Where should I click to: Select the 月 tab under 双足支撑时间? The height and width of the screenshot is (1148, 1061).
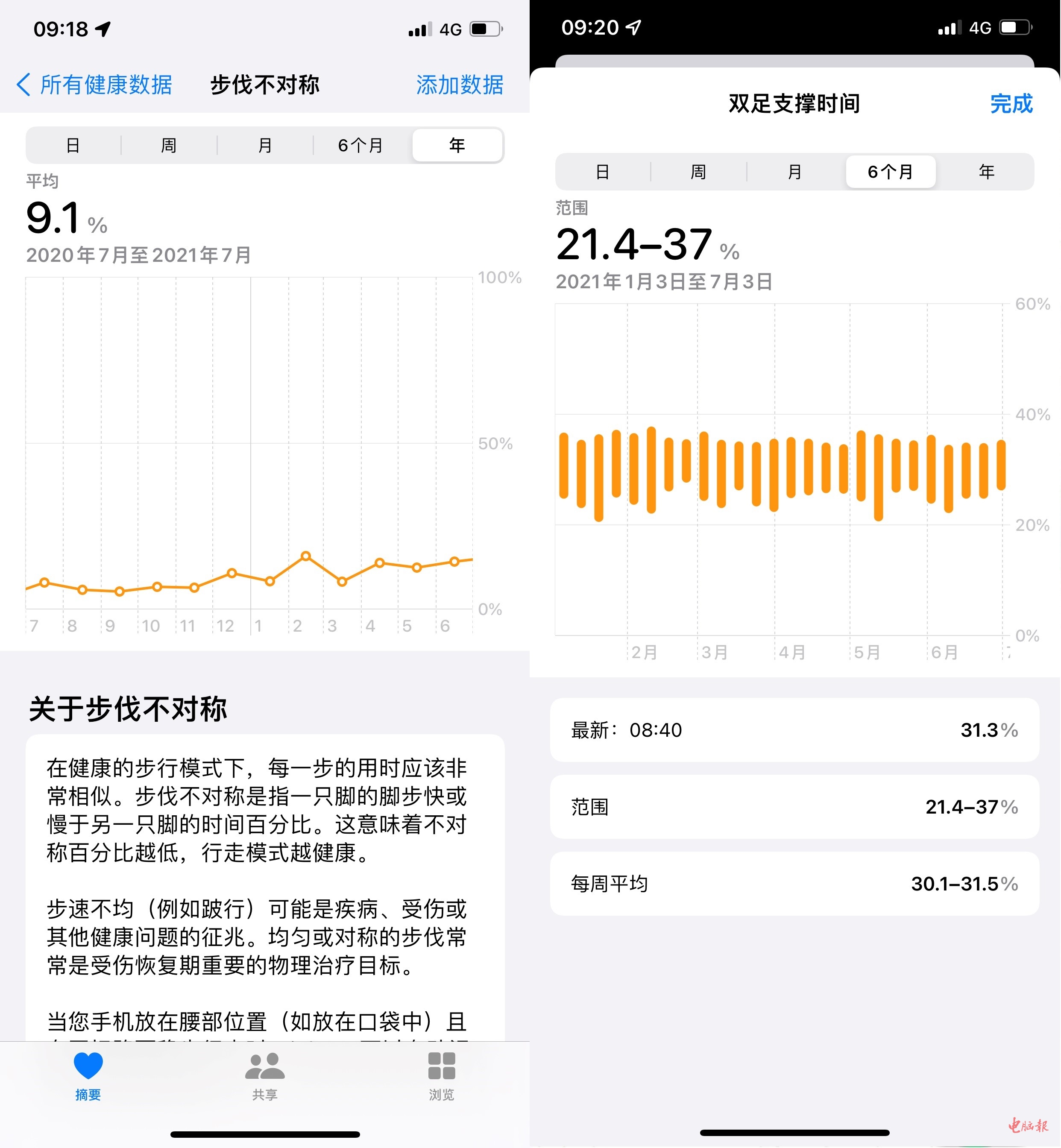[x=794, y=172]
